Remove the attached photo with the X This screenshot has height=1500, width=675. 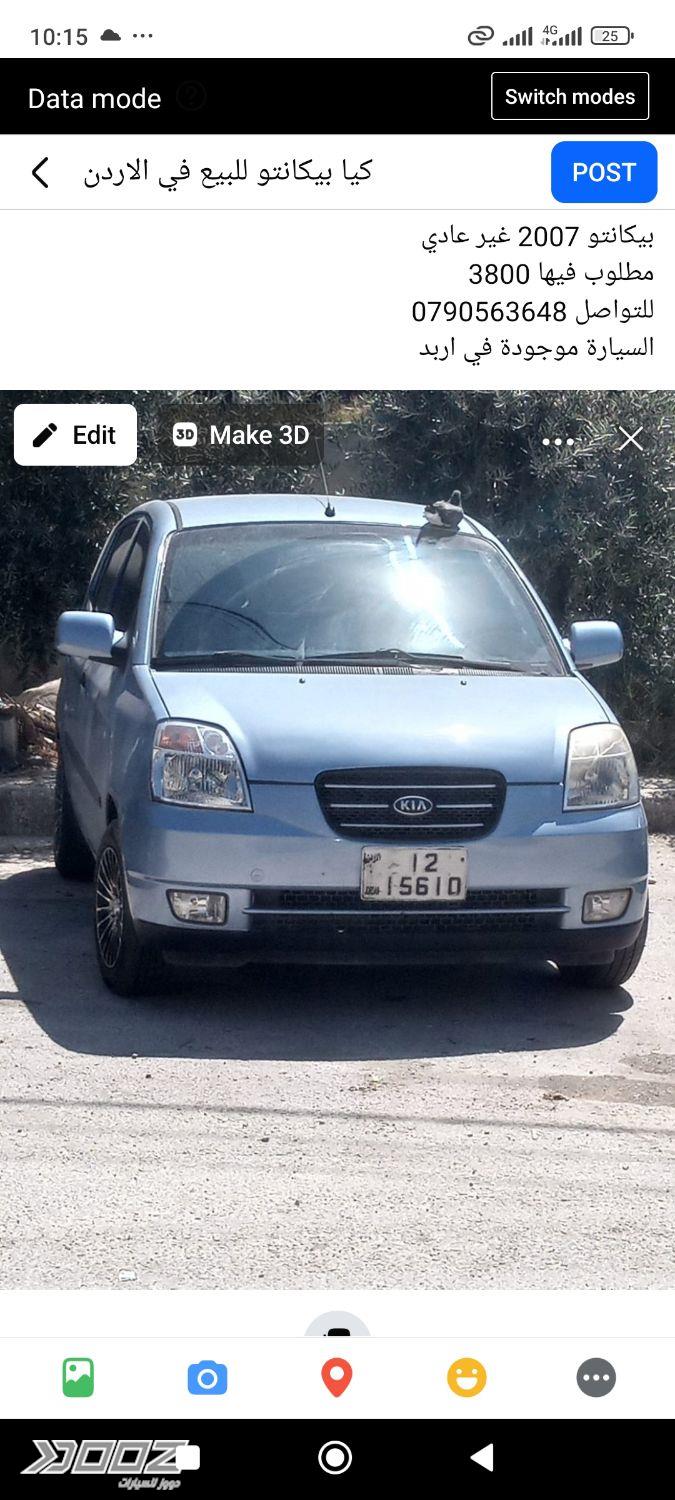pyautogui.click(x=630, y=439)
